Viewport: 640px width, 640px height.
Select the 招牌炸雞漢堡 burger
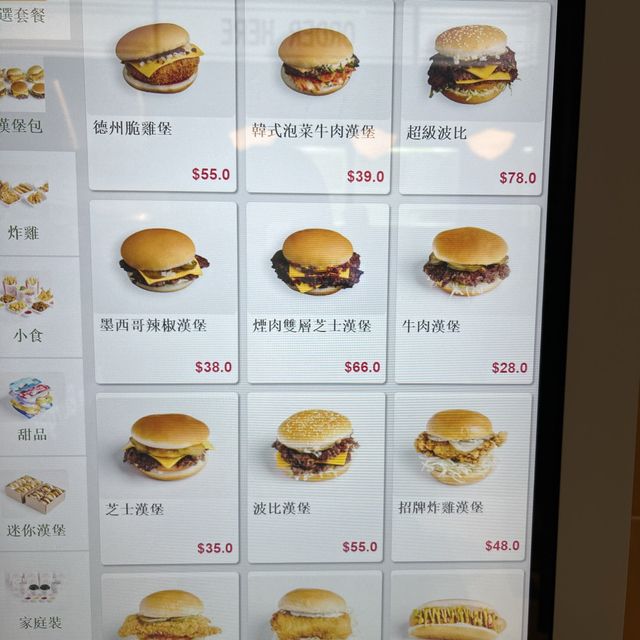[x=461, y=477]
